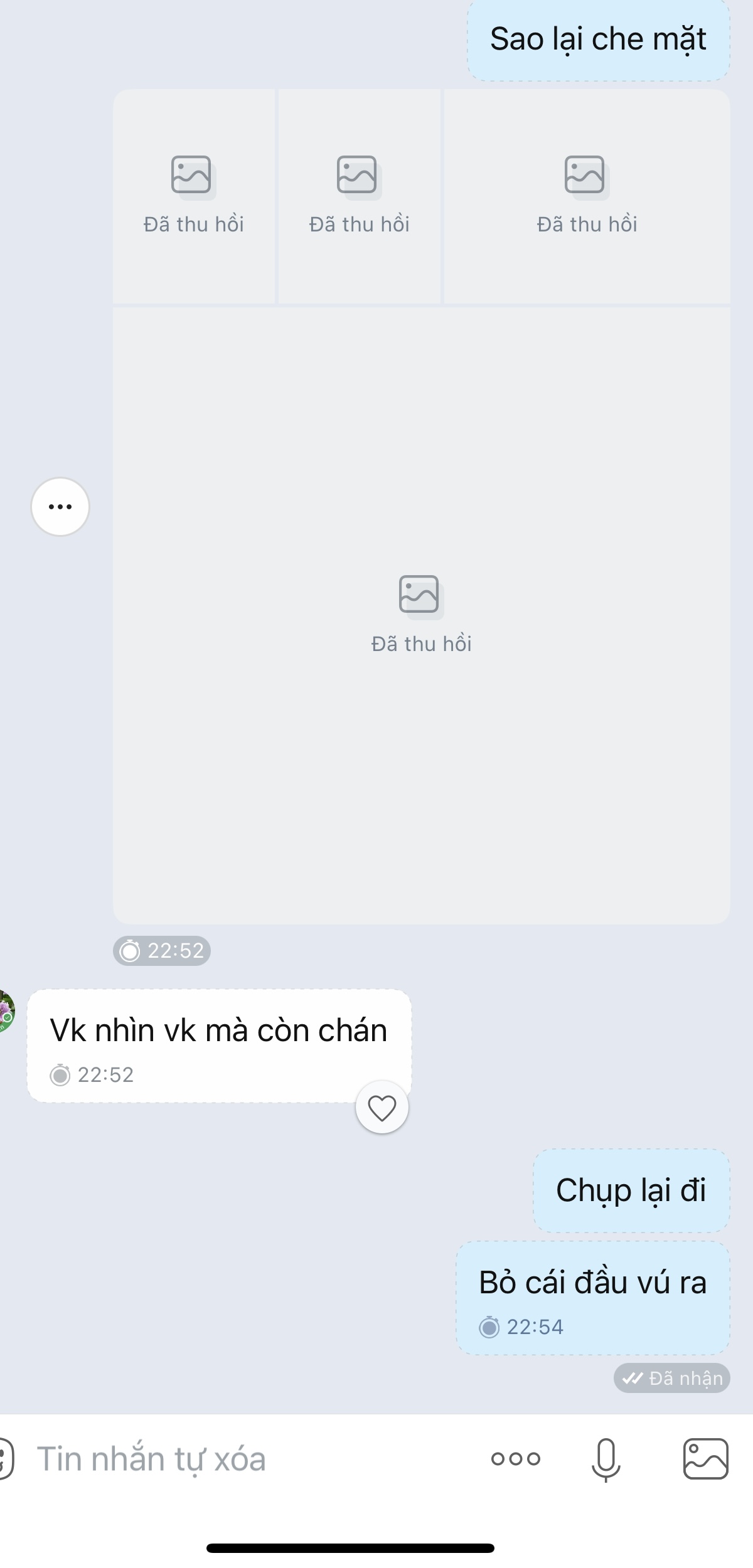753x1568 pixels.
Task: Open the three-dot options beside recalled photos
Action: (x=60, y=507)
